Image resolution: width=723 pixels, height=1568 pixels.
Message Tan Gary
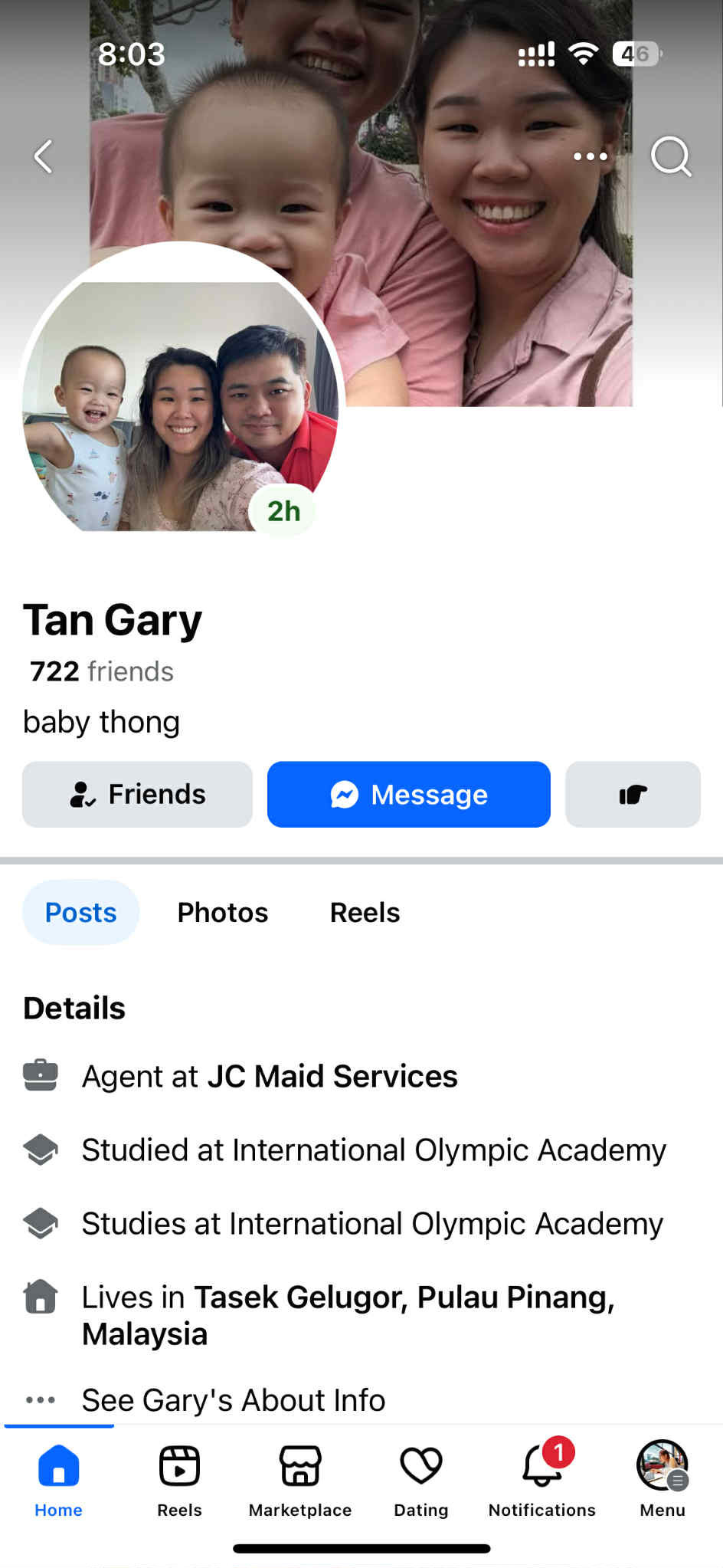click(x=408, y=795)
